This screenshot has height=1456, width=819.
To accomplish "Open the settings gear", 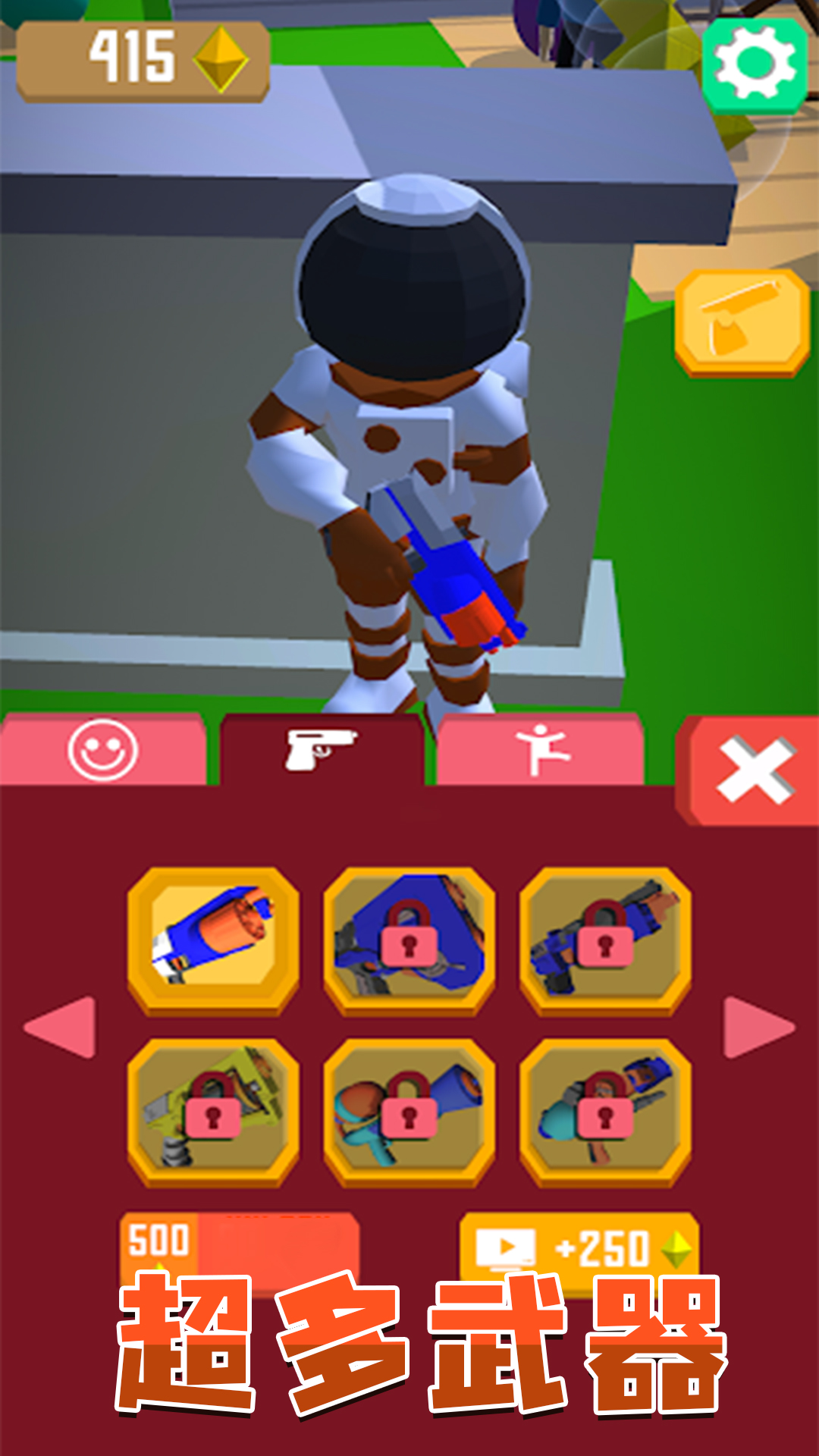I will [x=755, y=64].
